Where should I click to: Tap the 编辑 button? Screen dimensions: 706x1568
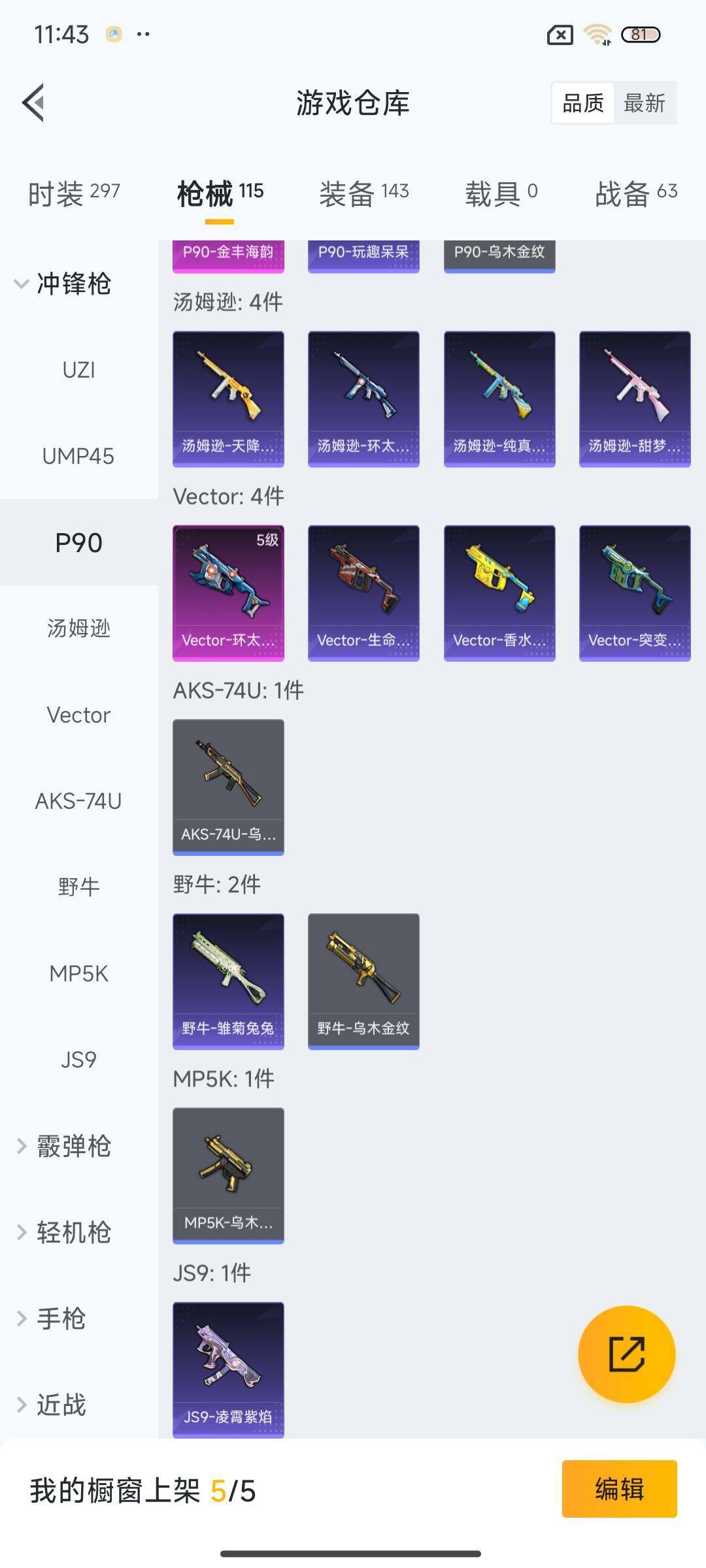[x=619, y=1489]
